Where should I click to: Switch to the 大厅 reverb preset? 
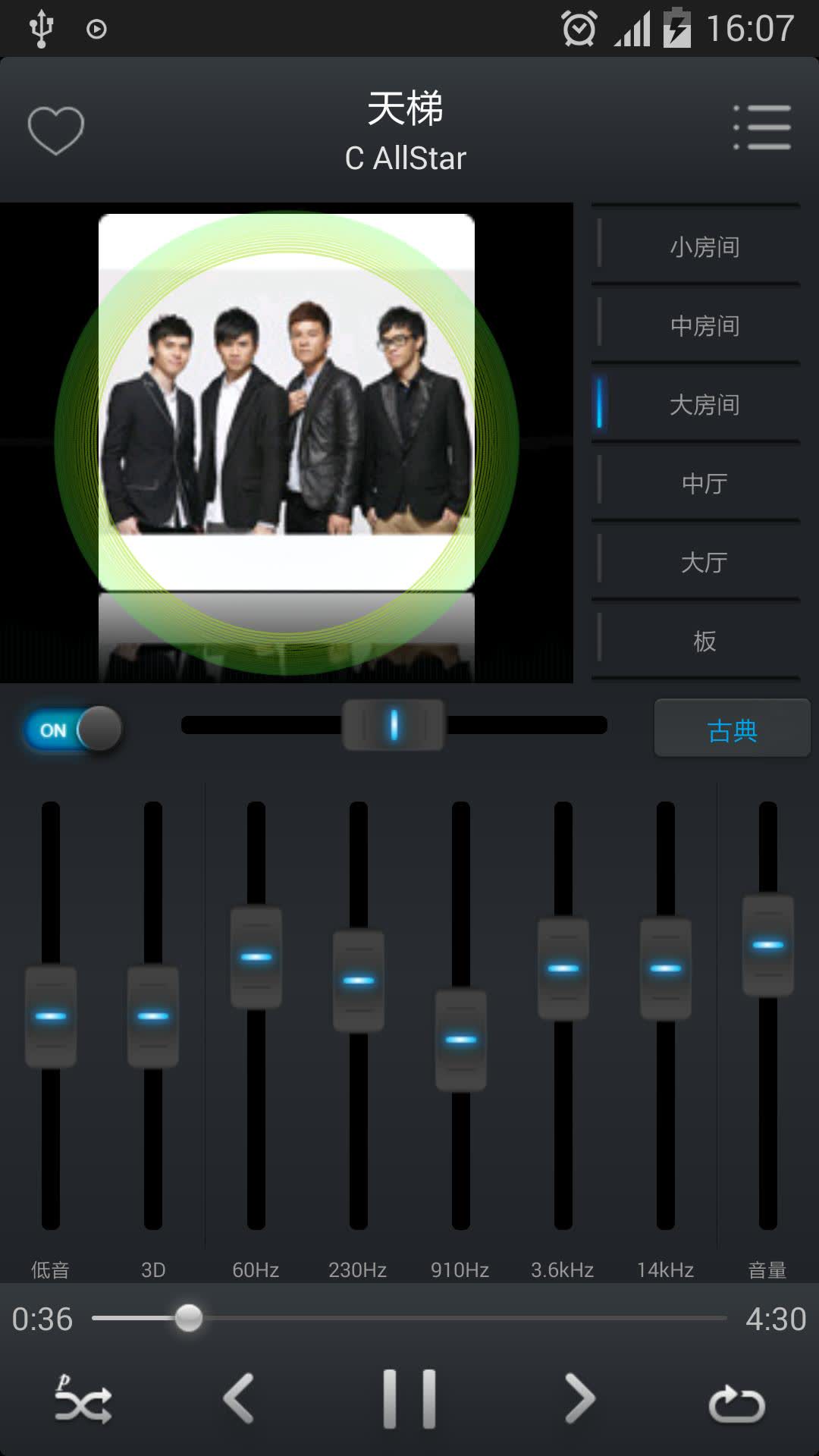[702, 562]
